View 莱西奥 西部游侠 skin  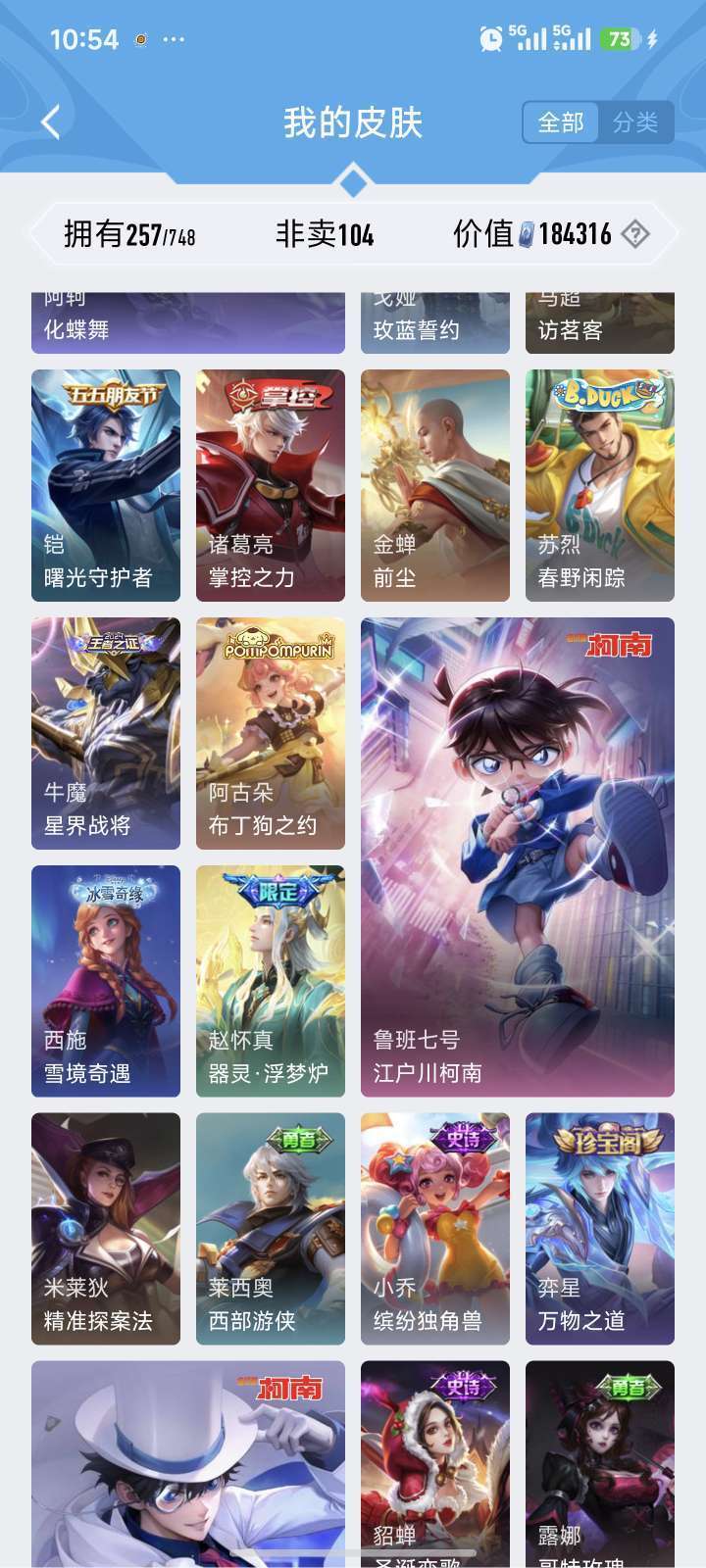pyautogui.click(x=271, y=1229)
